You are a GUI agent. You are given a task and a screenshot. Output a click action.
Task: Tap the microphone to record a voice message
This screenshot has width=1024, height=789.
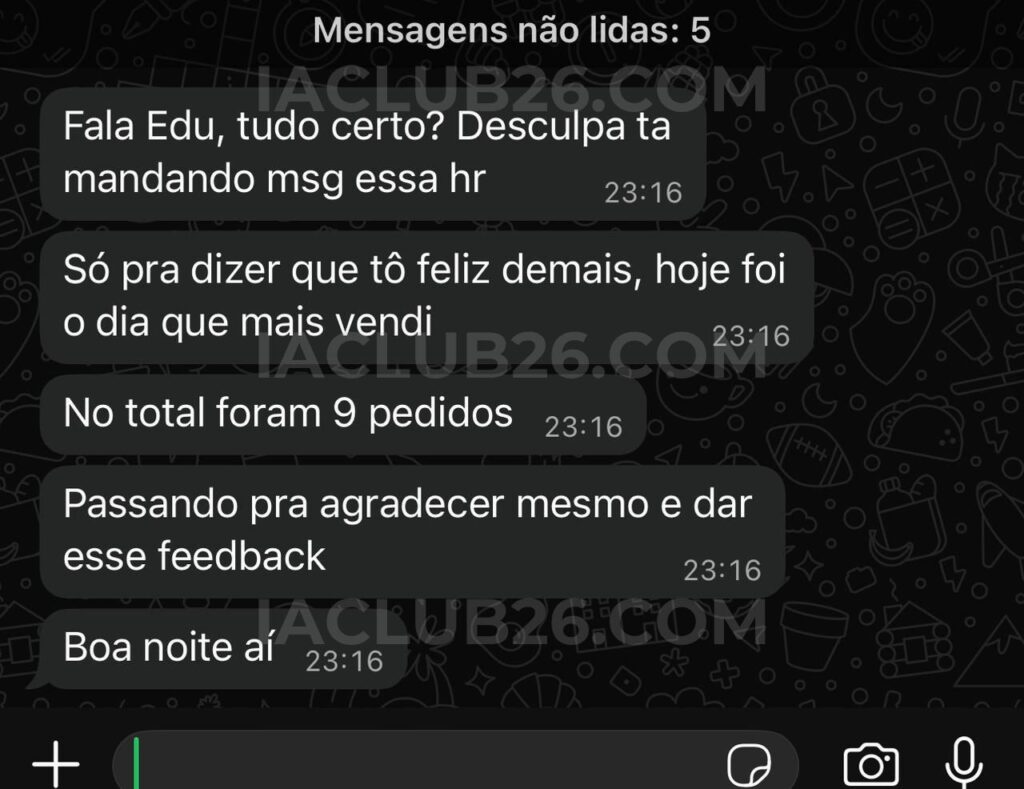pyautogui.click(x=964, y=763)
